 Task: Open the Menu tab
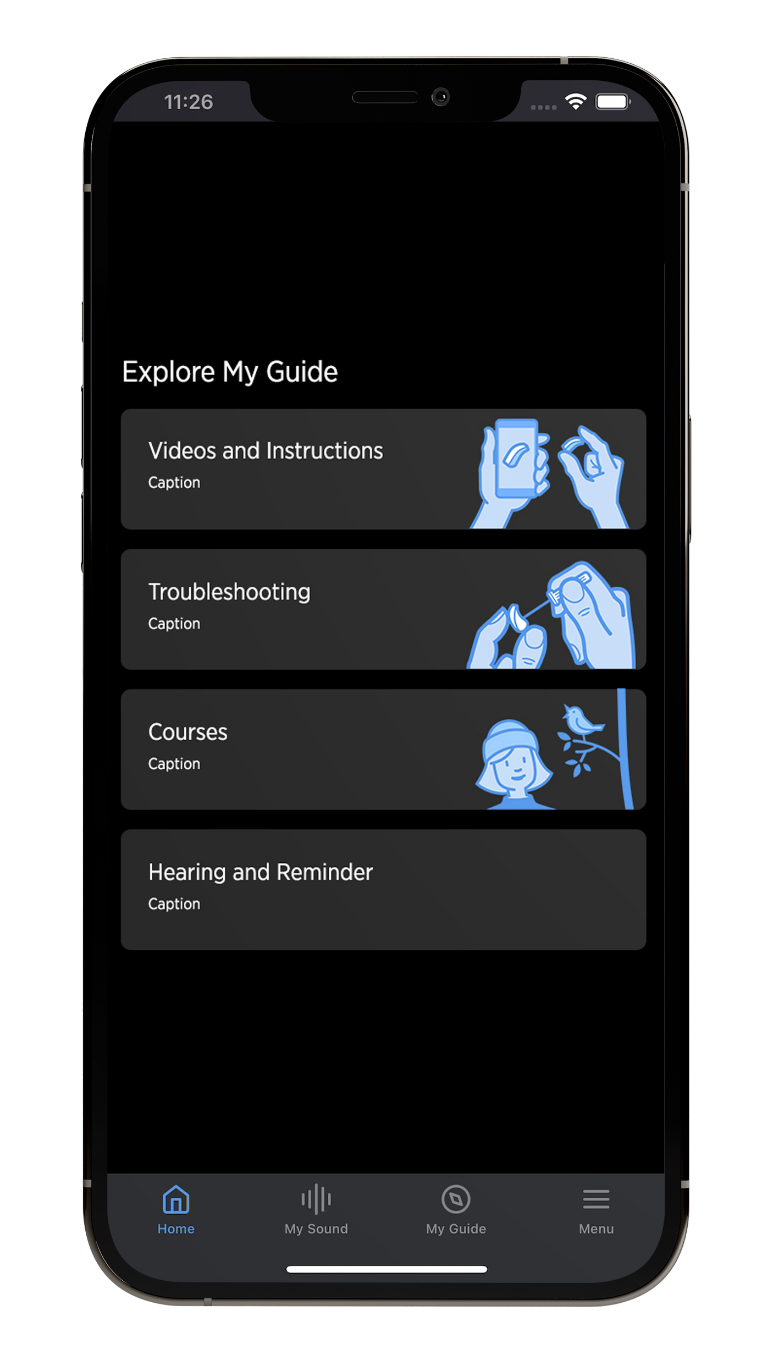click(596, 1211)
